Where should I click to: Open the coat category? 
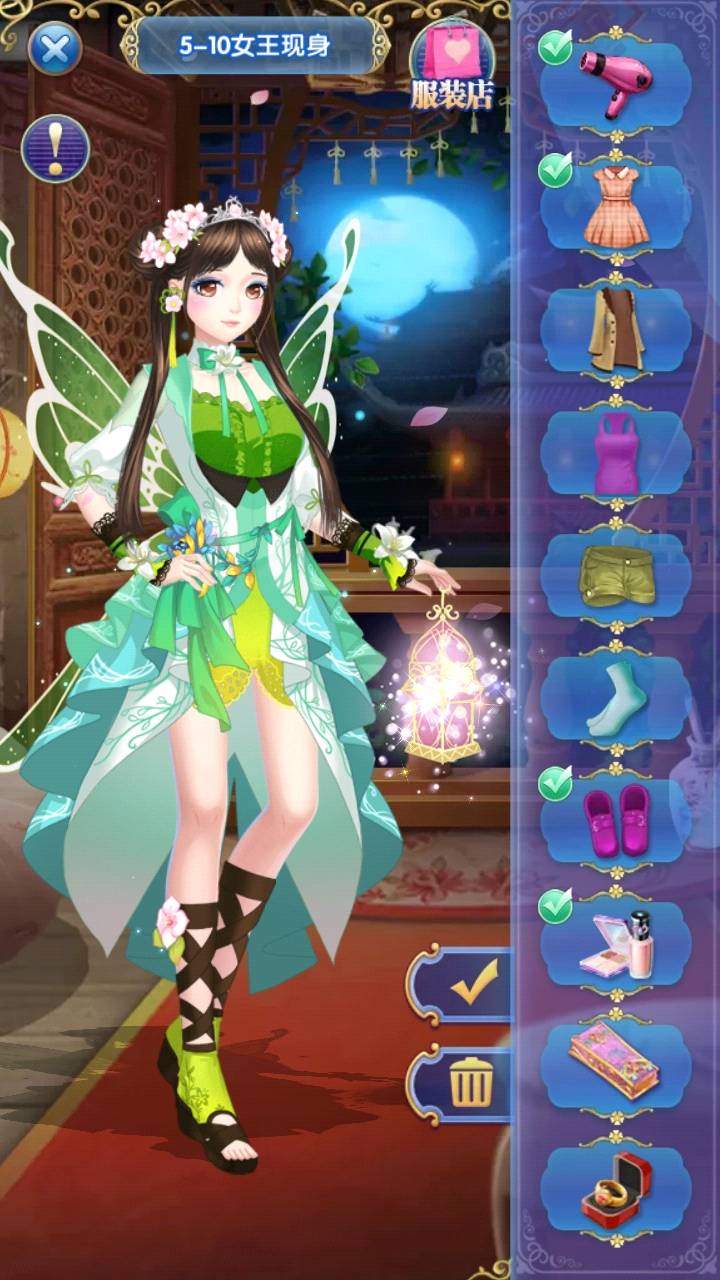pyautogui.click(x=616, y=329)
